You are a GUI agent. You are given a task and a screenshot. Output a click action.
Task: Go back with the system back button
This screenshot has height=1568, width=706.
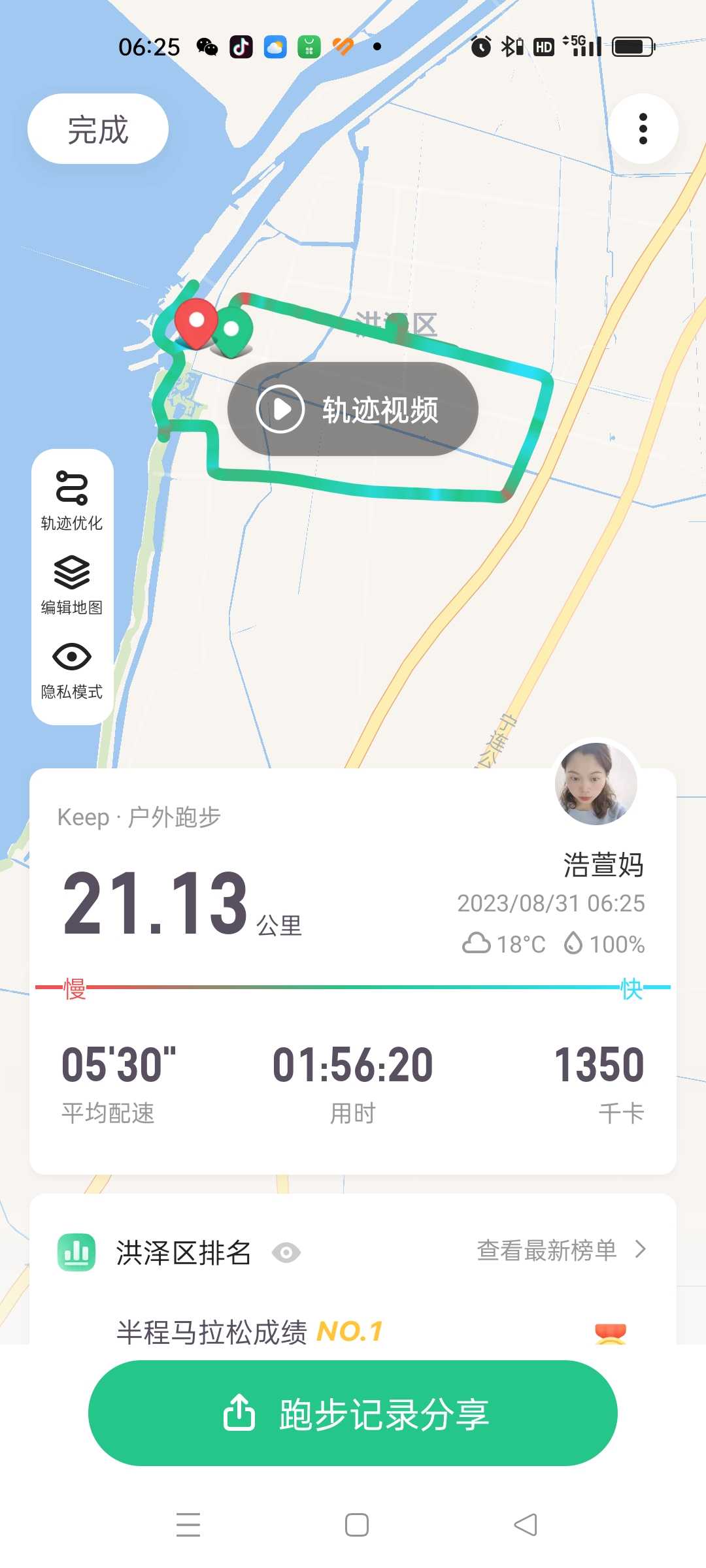pyautogui.click(x=526, y=1525)
